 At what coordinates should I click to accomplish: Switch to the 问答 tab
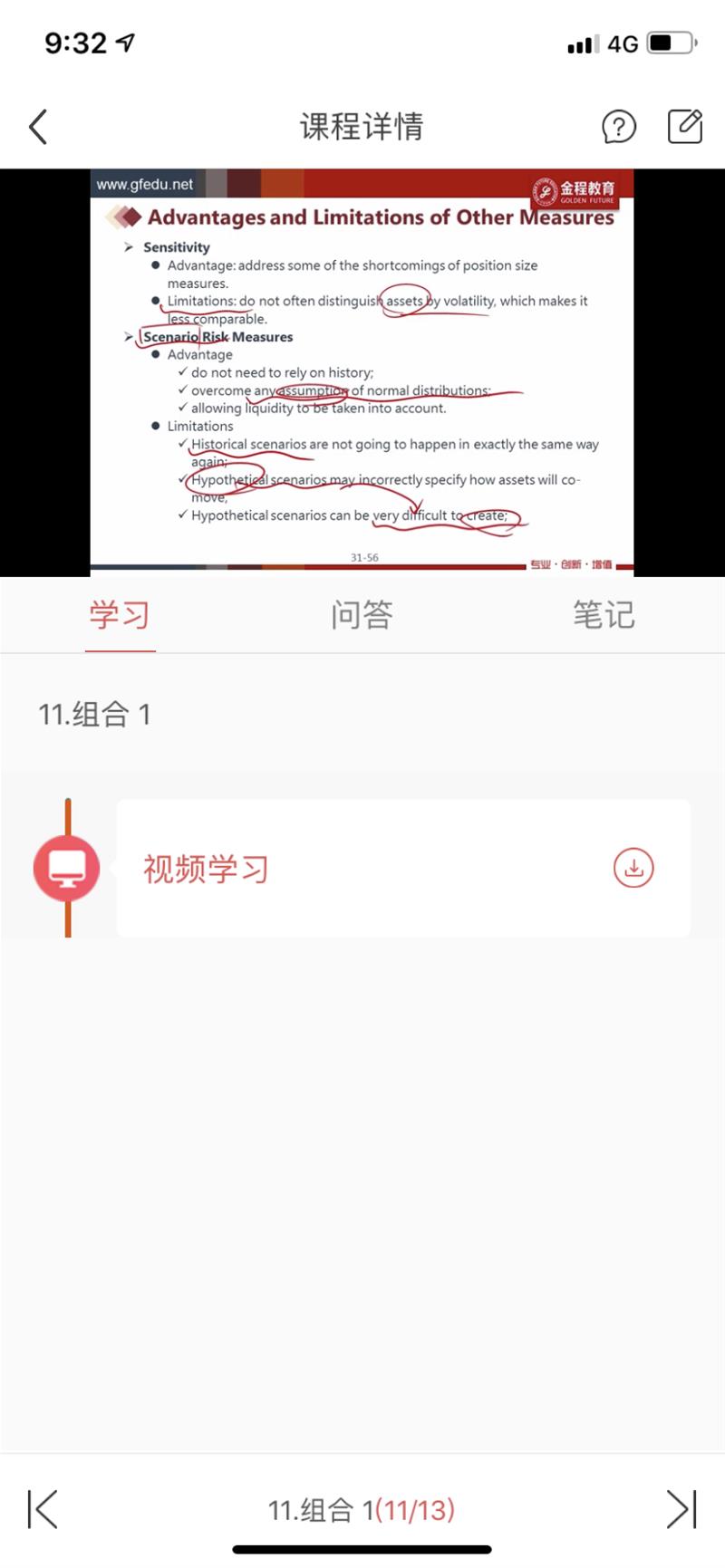point(362,615)
